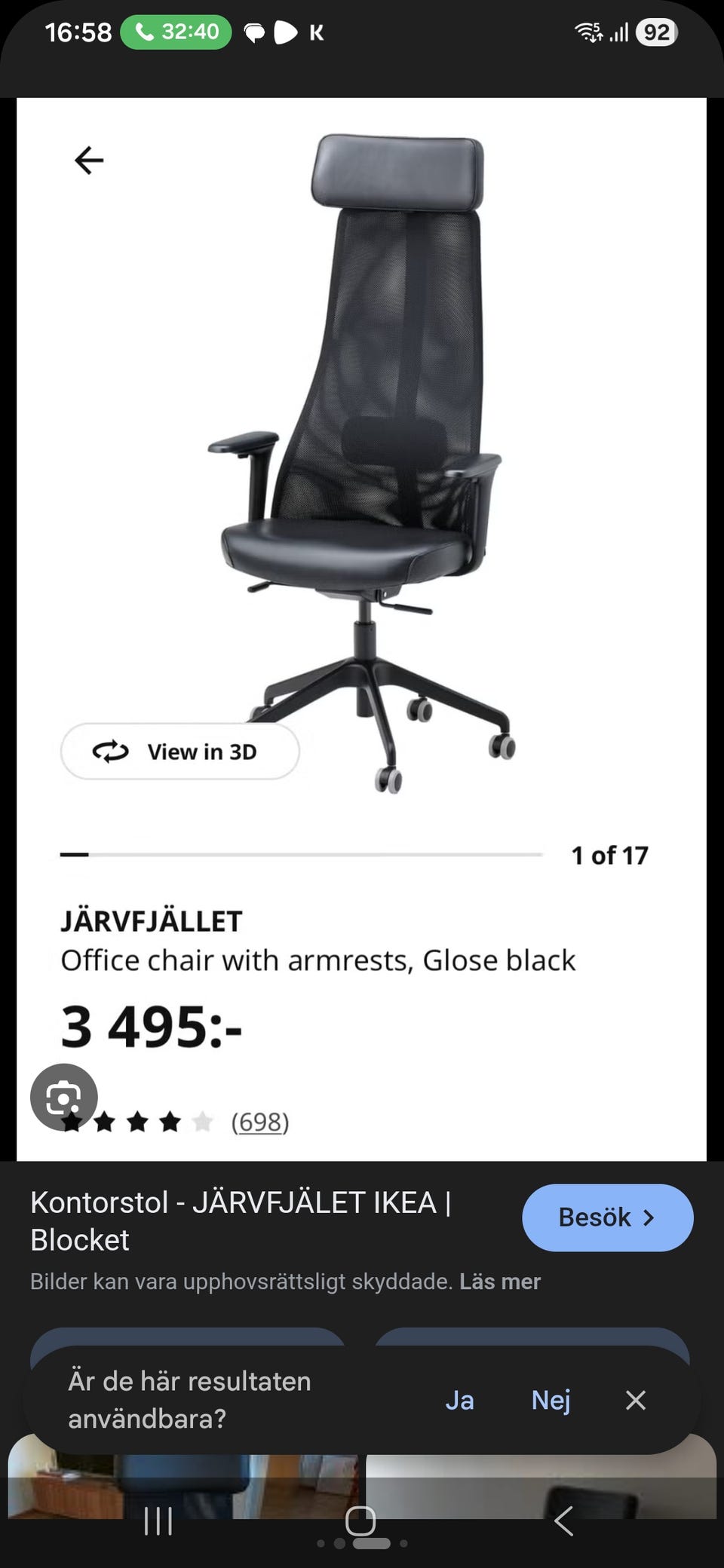Open the Kontorstol - JÄRVFJÄLET IKEA Blocket title

[241, 1220]
